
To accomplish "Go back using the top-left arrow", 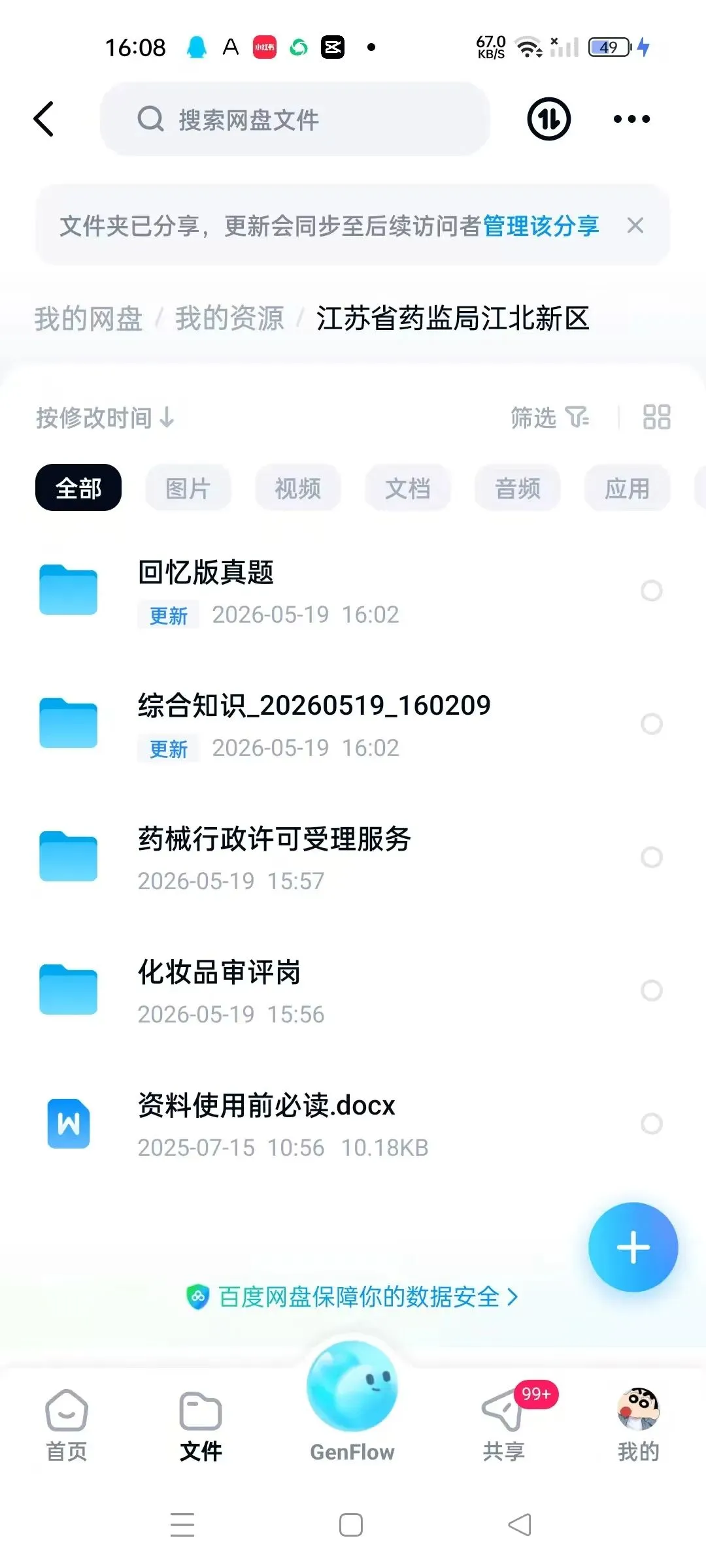I will click(x=44, y=119).
